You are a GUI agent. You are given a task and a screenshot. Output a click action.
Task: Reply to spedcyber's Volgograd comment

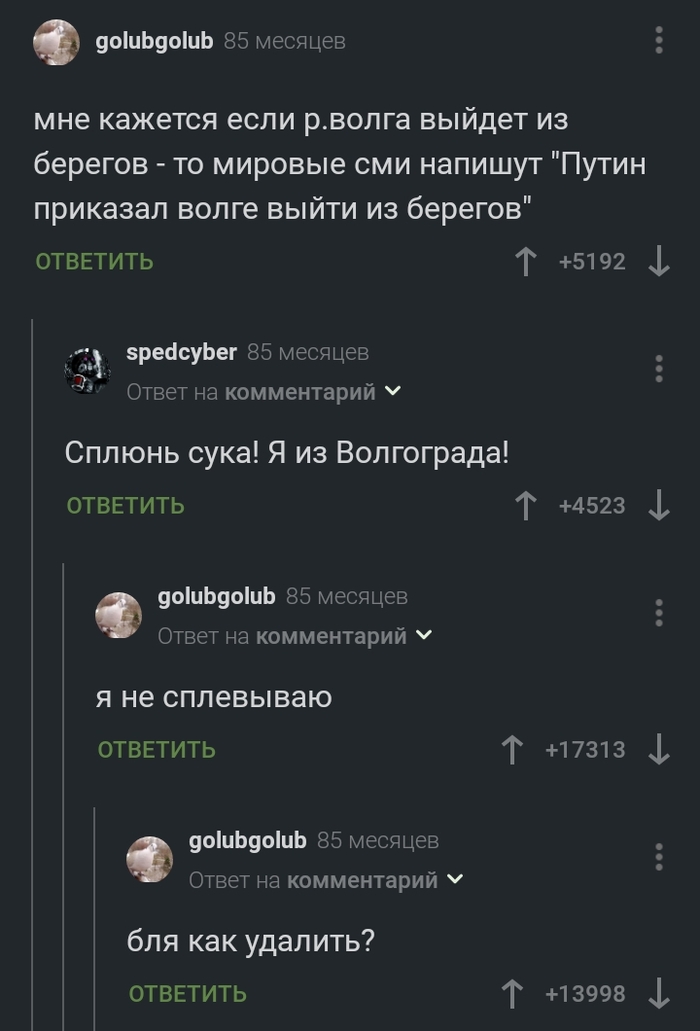(126, 506)
